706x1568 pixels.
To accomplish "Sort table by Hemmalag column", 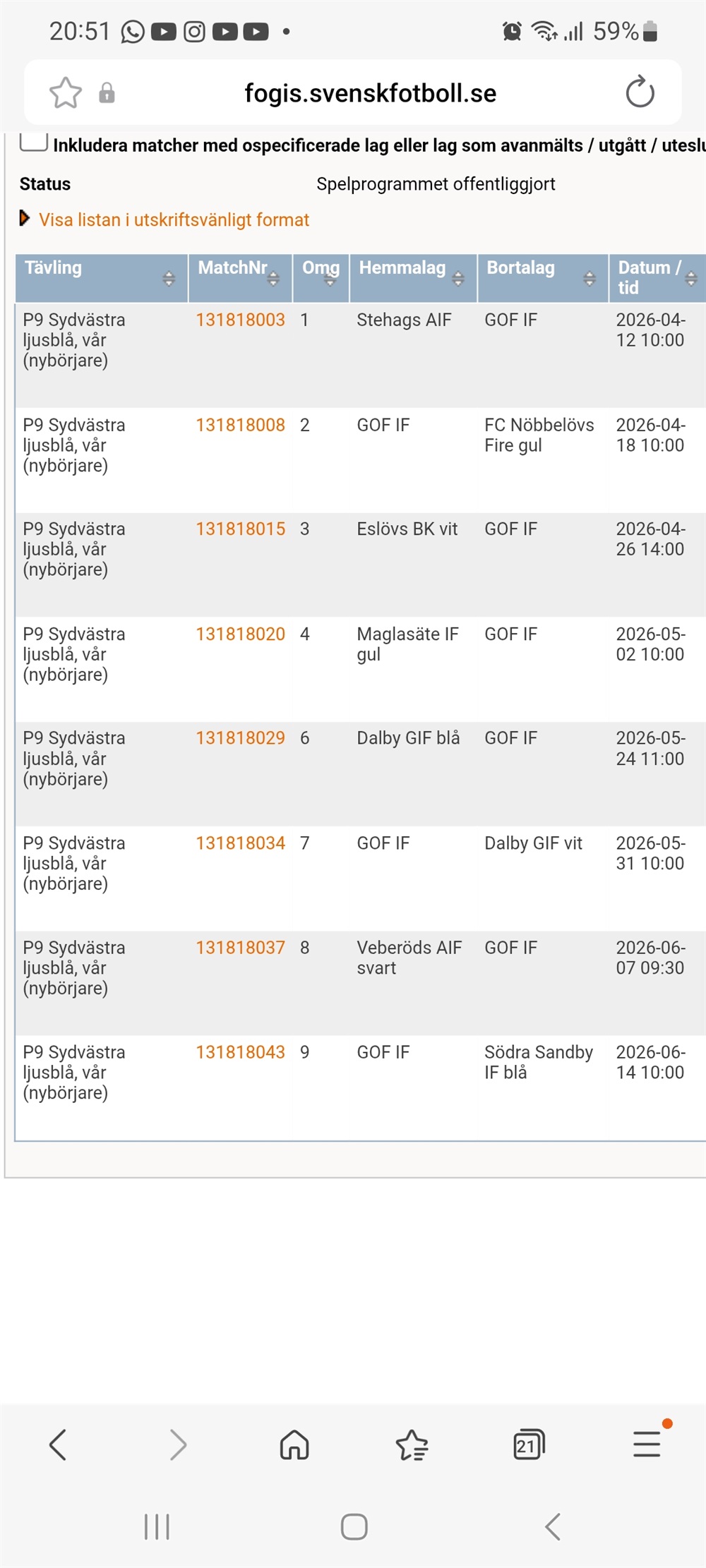I will coord(402,268).
